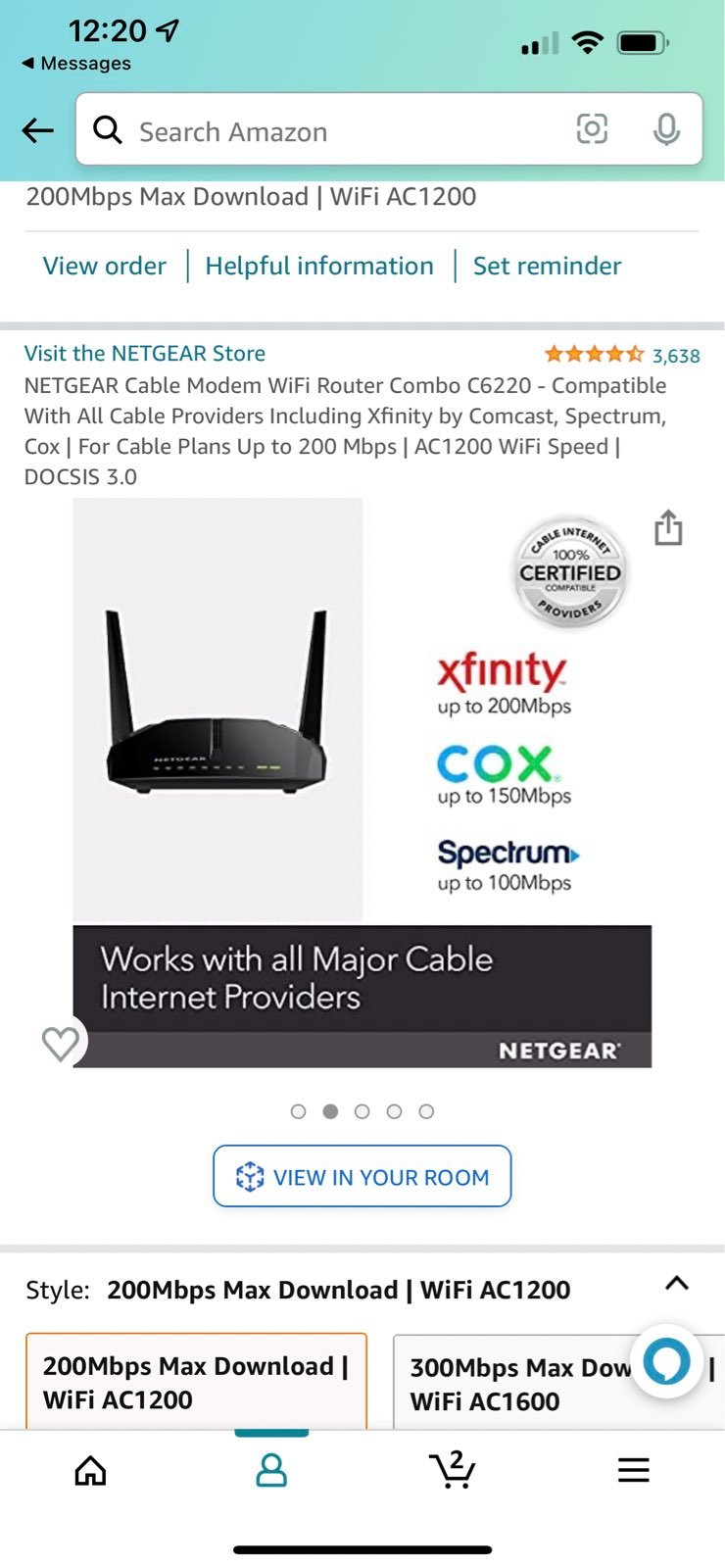
Task: Open the View order link
Action: pyautogui.click(x=105, y=266)
